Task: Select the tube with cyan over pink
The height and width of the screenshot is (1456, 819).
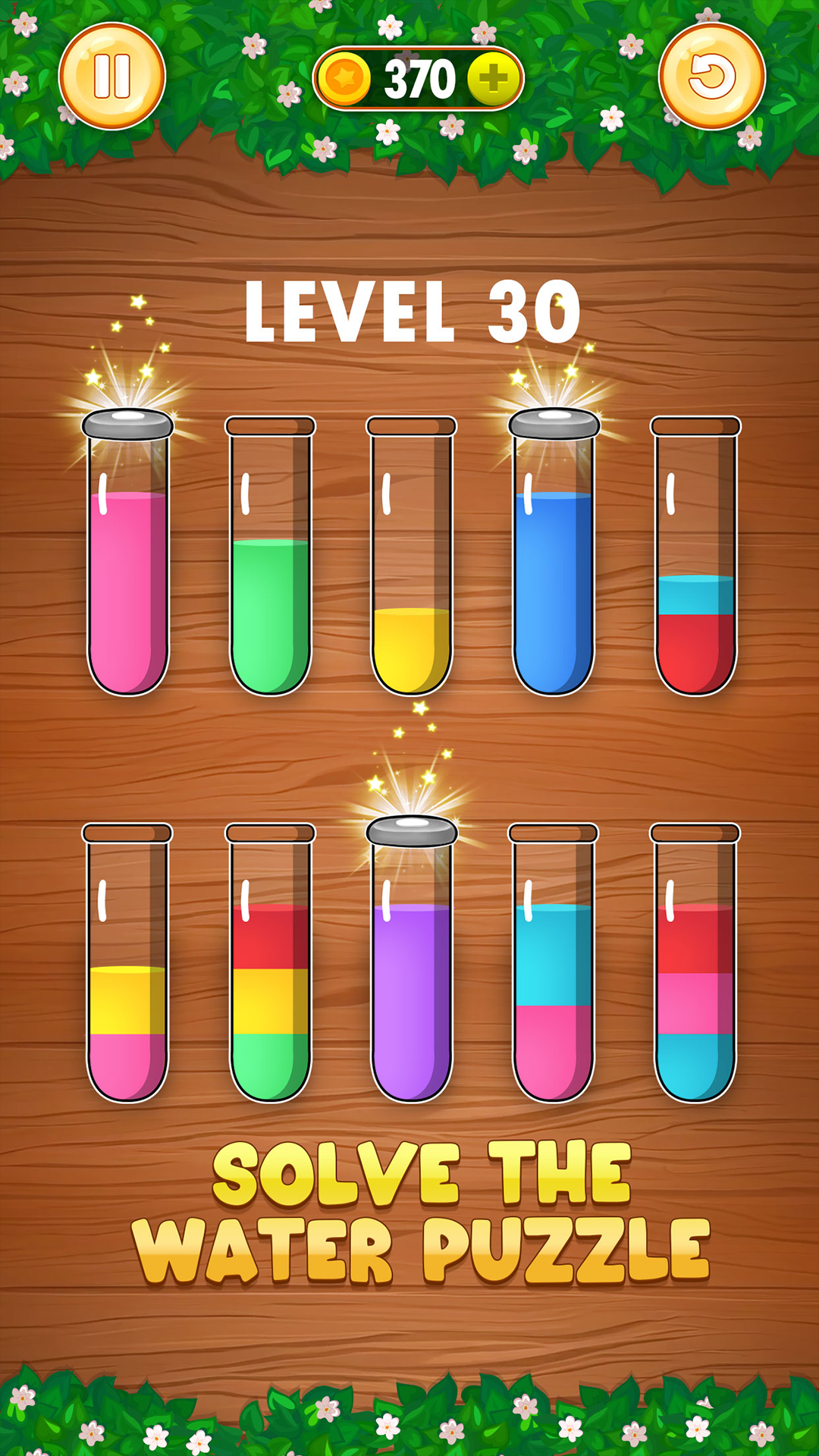Action: 554,962
